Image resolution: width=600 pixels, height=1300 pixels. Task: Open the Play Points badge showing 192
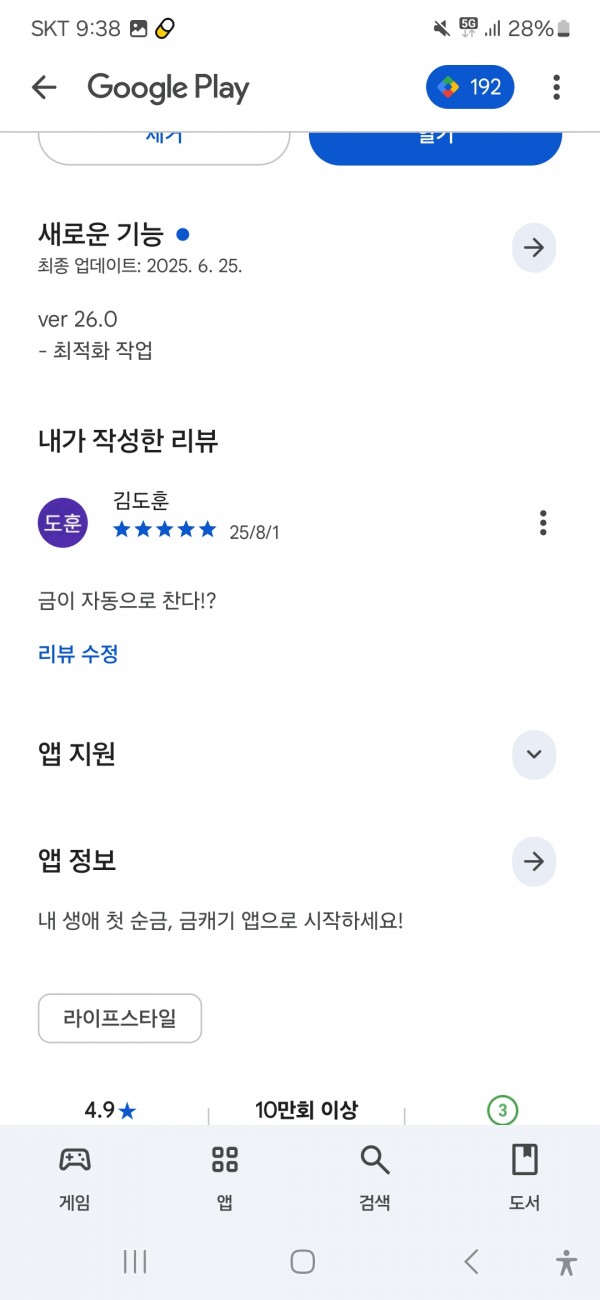[x=470, y=88]
